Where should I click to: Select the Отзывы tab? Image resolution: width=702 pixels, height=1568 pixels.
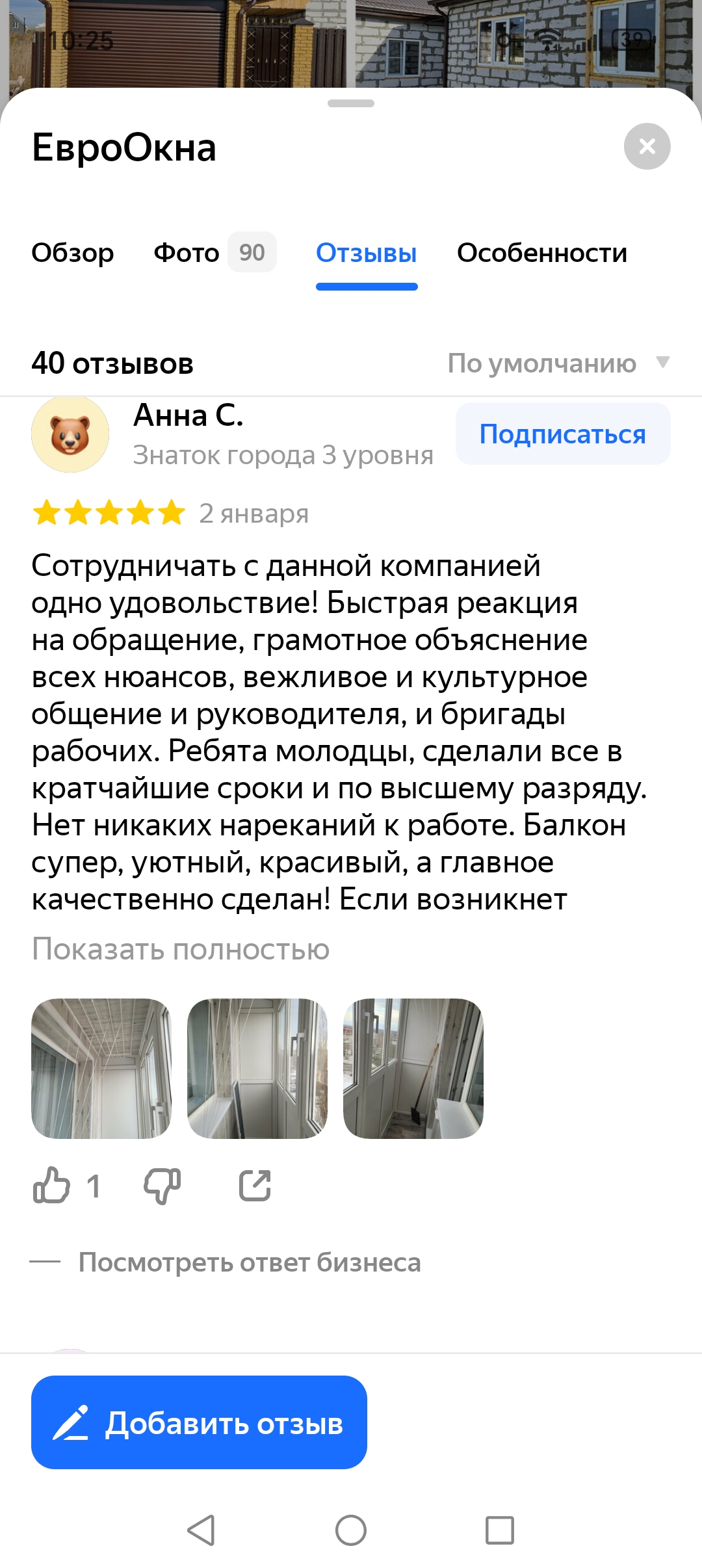366,253
